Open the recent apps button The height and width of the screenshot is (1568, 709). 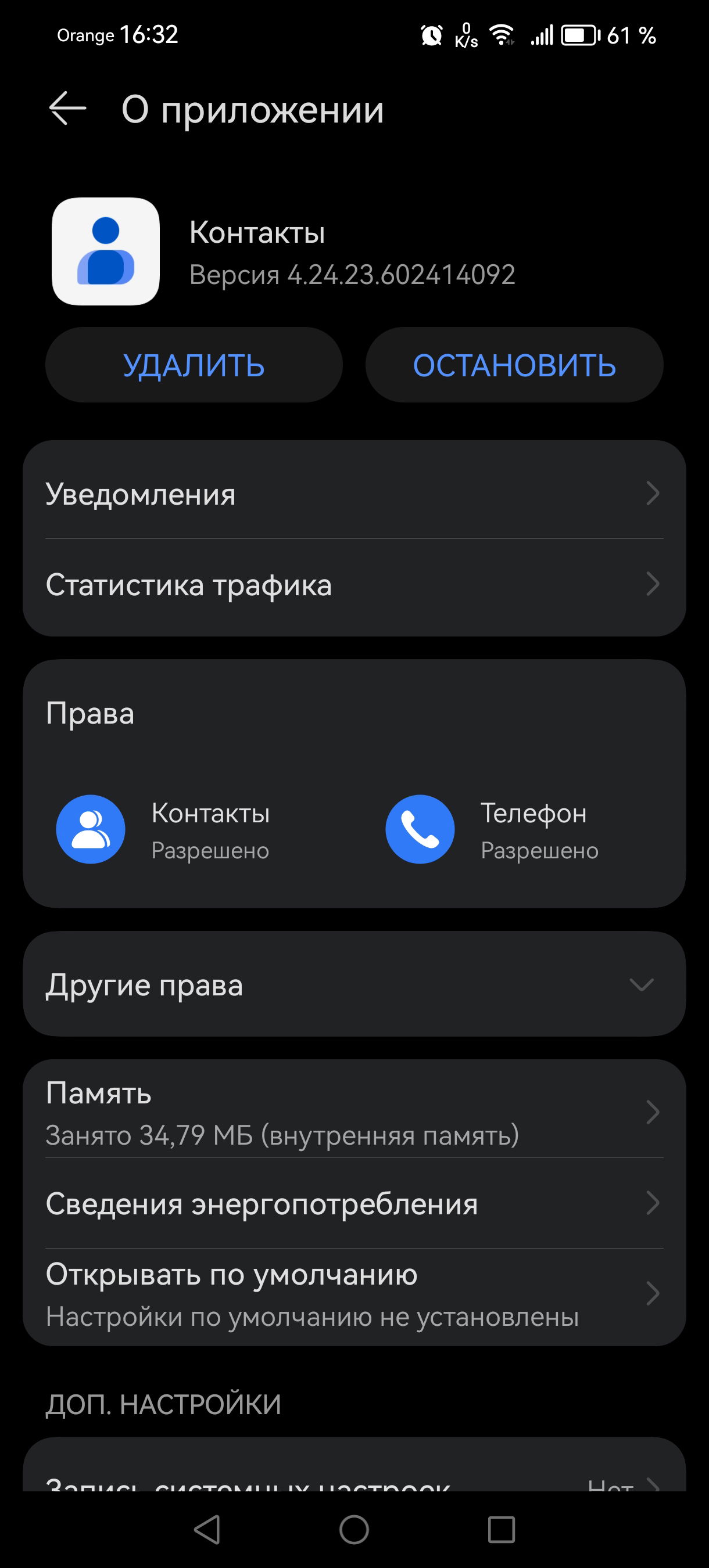point(502,1530)
